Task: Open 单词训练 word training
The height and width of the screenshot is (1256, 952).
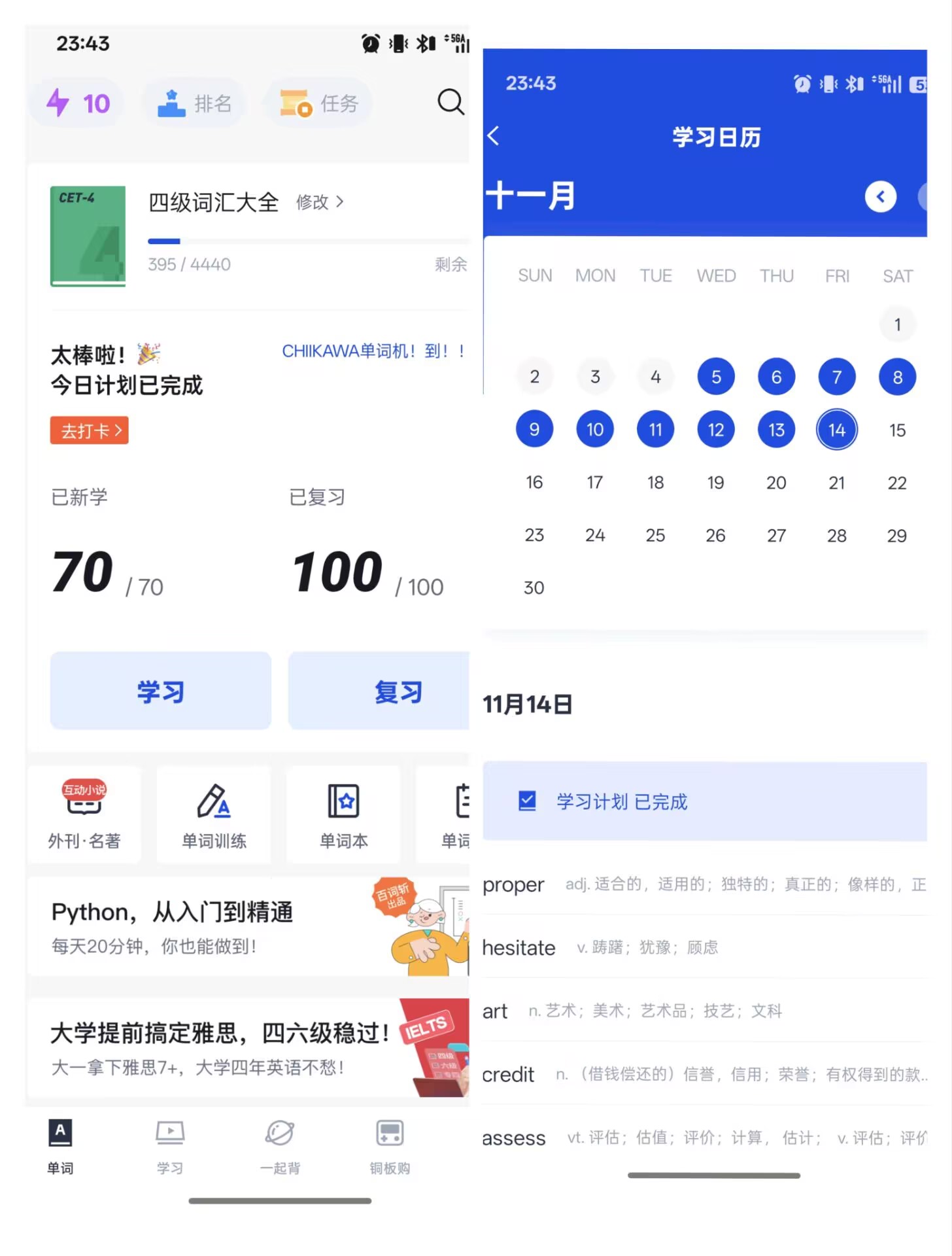Action: pos(213,814)
